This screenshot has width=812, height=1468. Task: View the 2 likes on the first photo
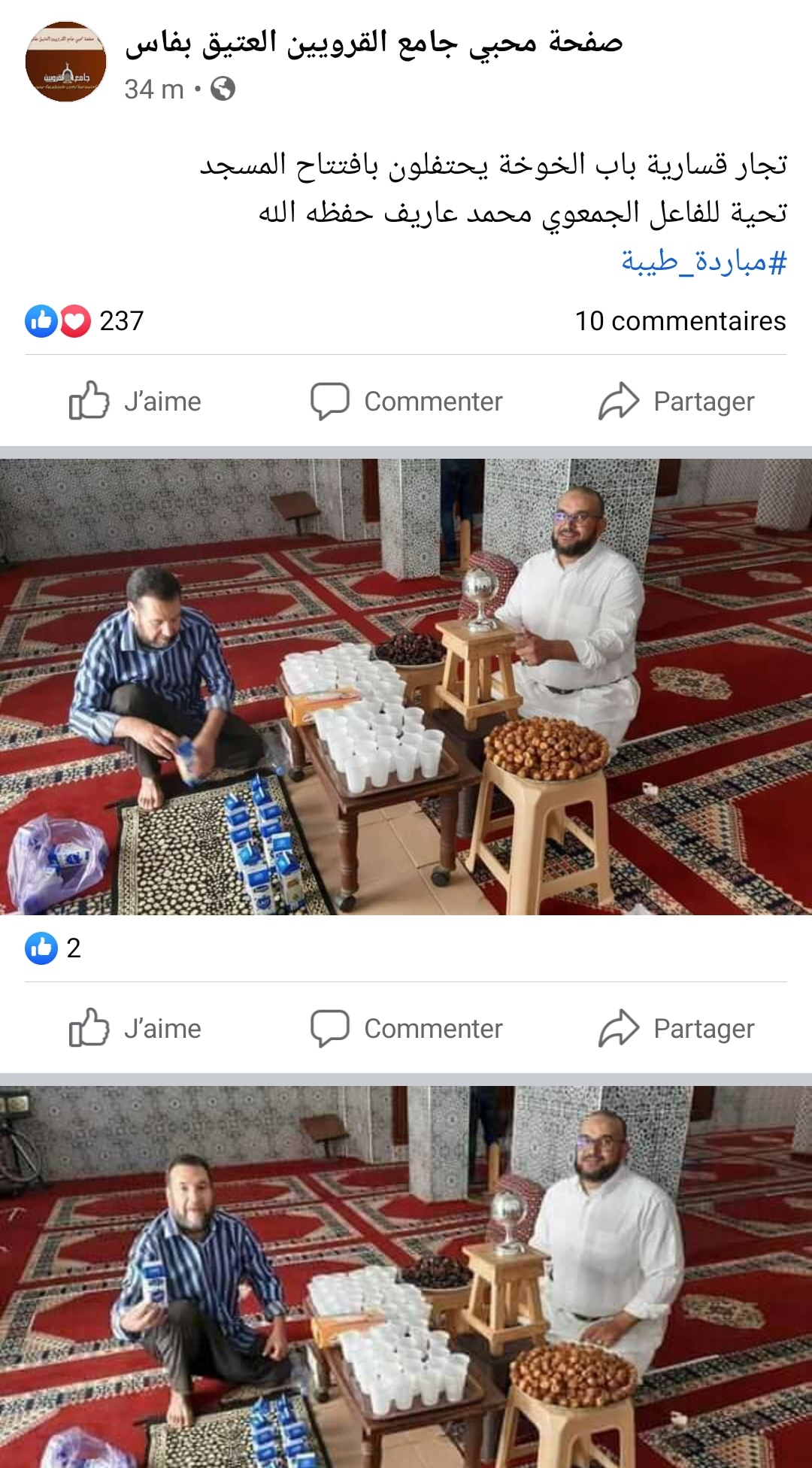[53, 948]
